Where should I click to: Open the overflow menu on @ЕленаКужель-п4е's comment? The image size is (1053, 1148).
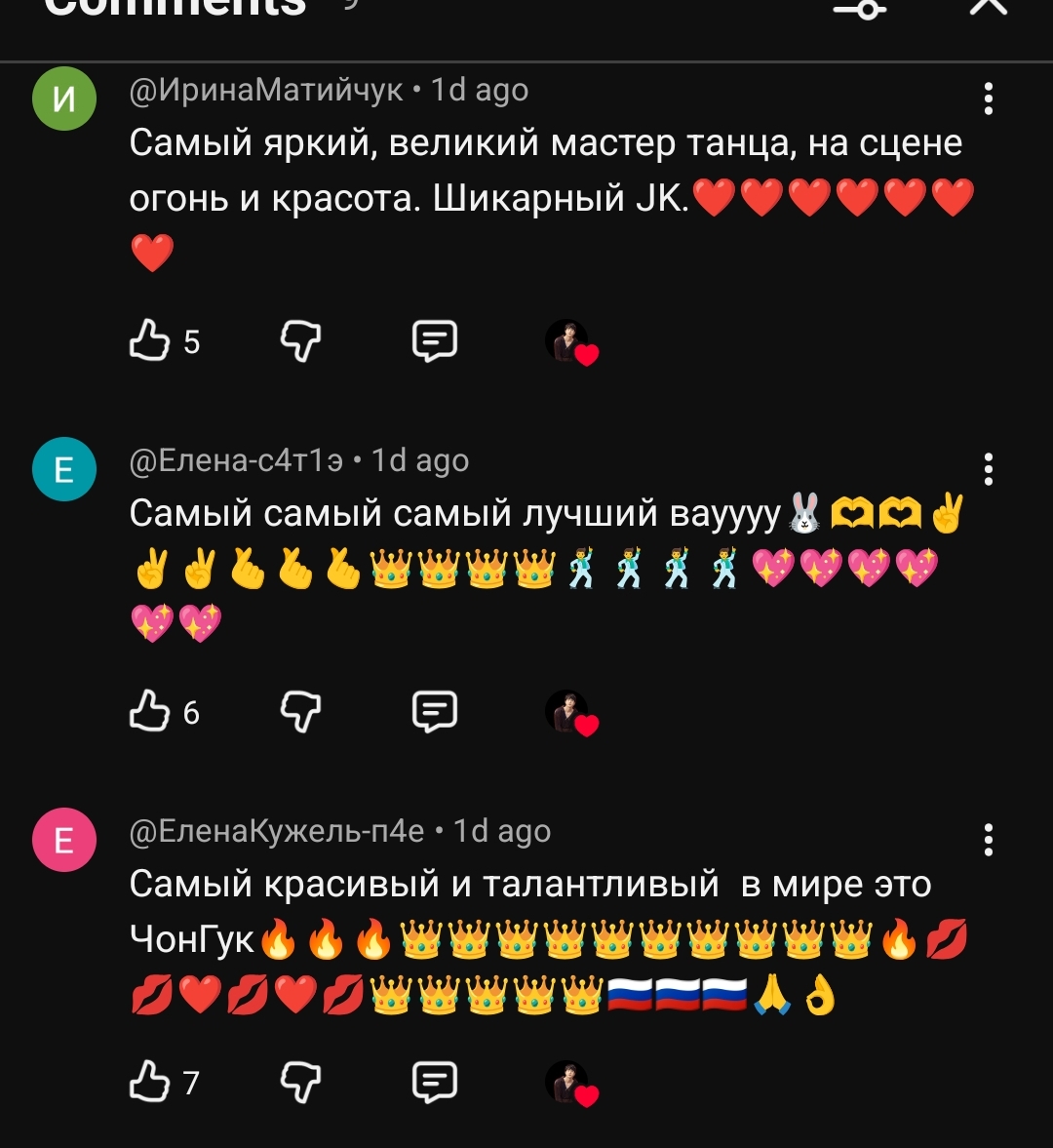(x=989, y=840)
